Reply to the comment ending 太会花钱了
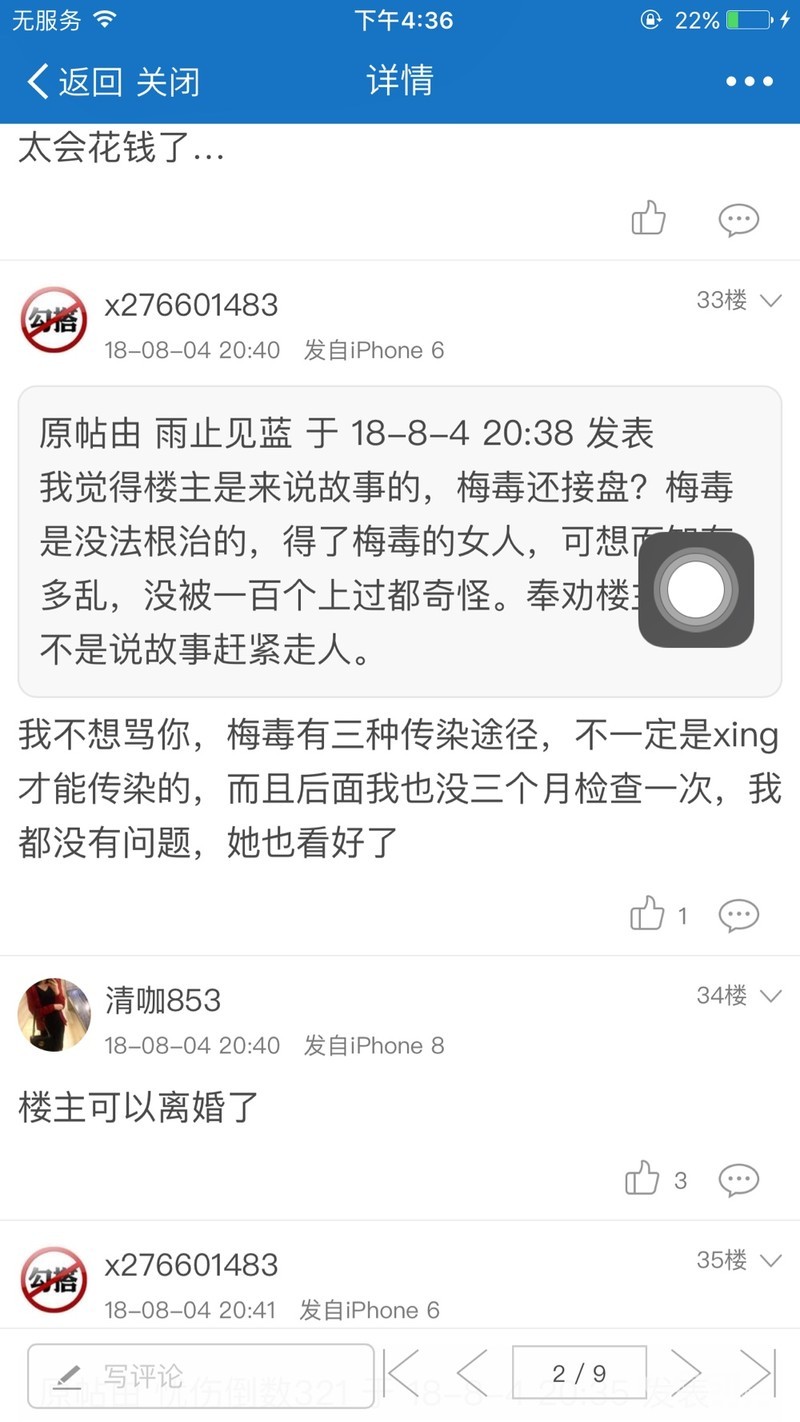This screenshot has height=1422, width=800. 739,219
